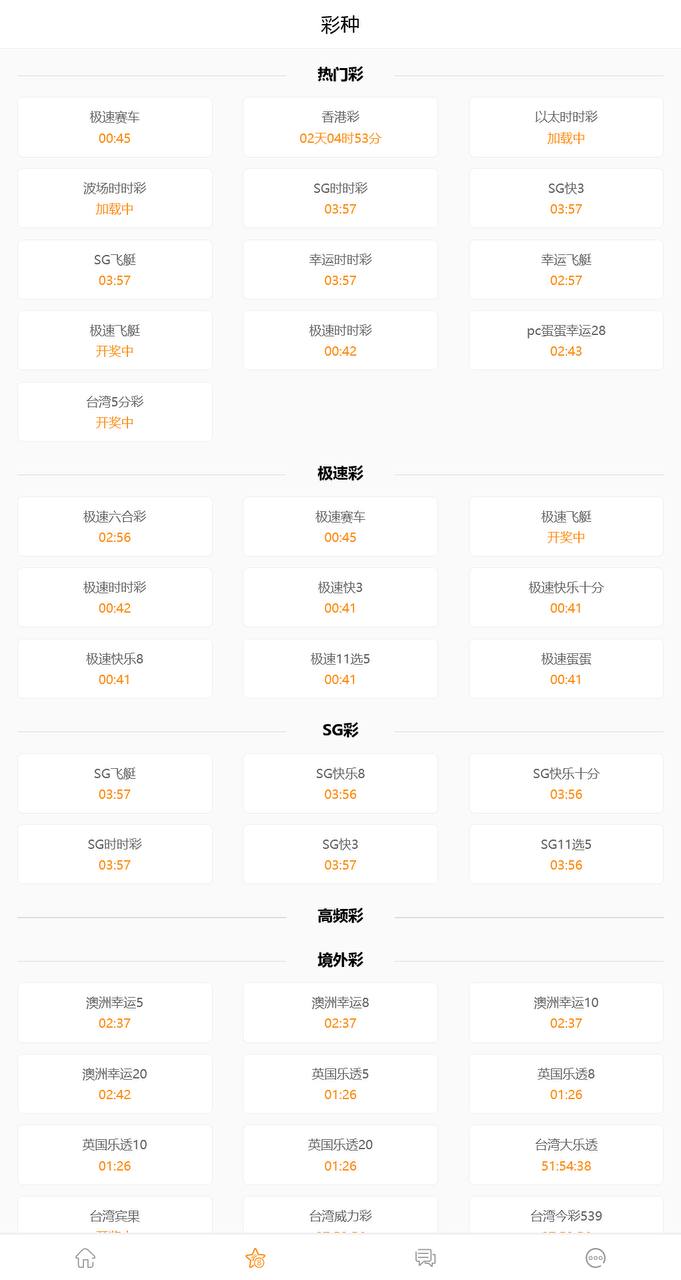
Task: Open the 波场时时彩 card
Action: pos(115,198)
